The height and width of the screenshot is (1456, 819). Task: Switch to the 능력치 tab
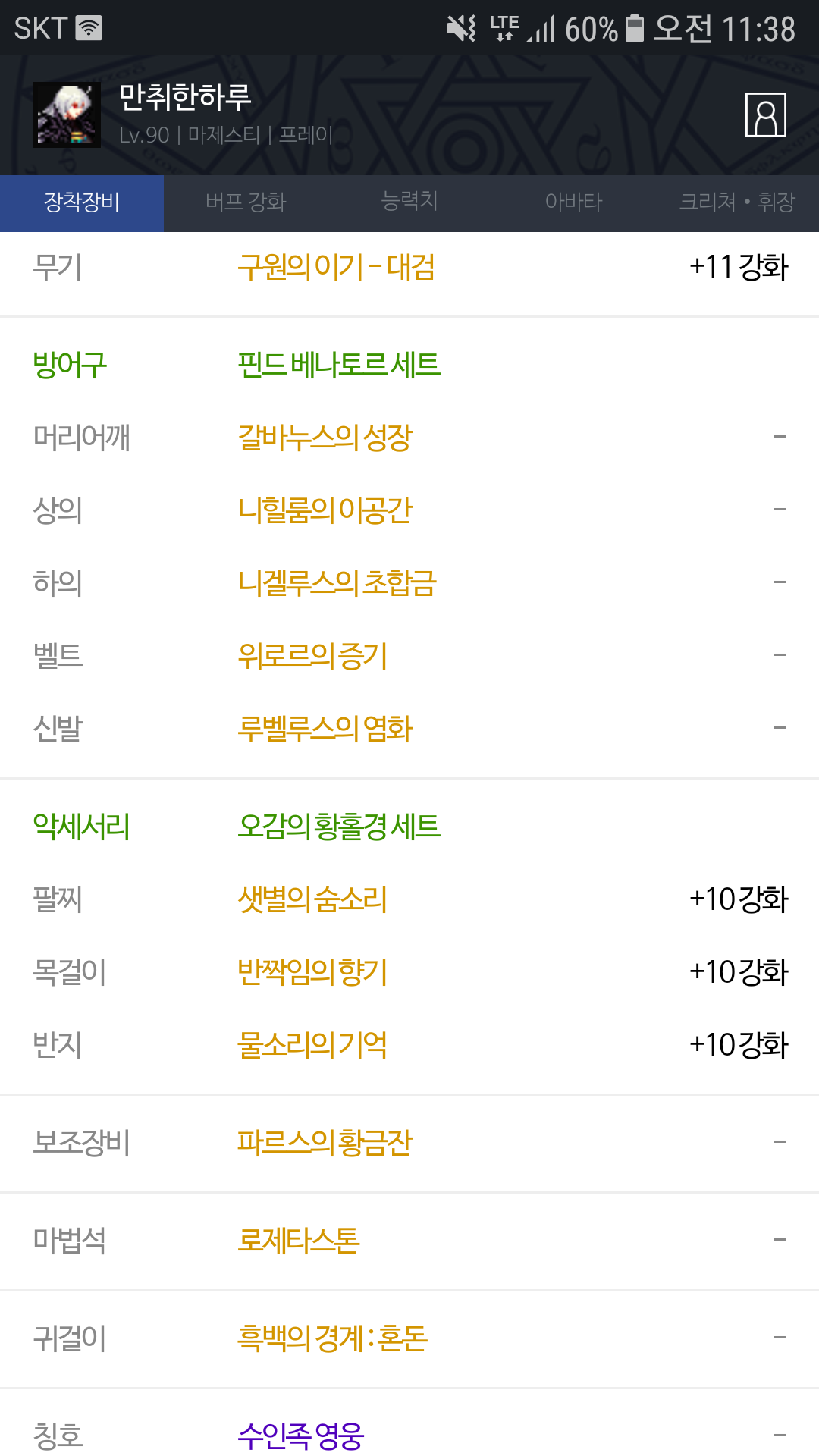[409, 202]
